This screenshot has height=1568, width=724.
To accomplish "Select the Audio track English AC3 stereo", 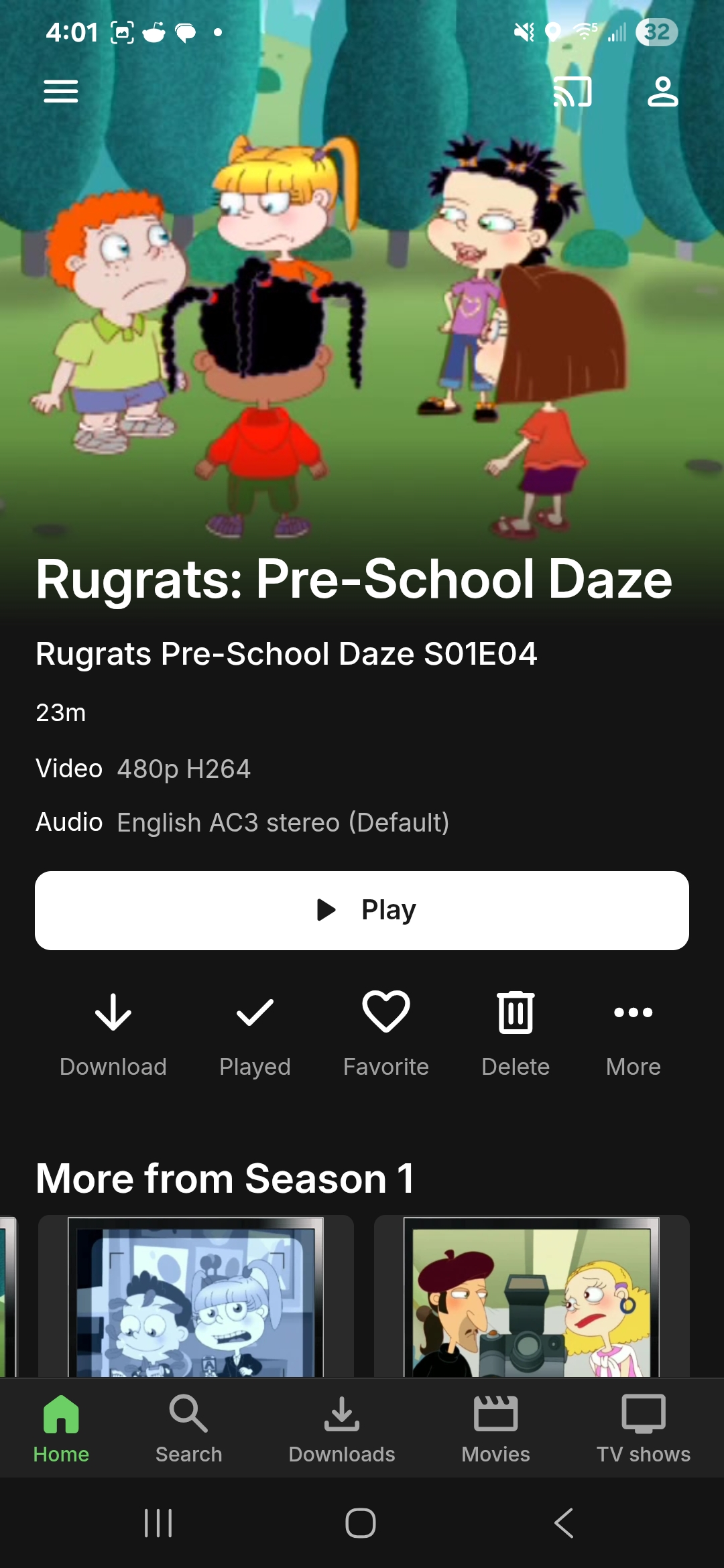I will pyautogui.click(x=283, y=822).
